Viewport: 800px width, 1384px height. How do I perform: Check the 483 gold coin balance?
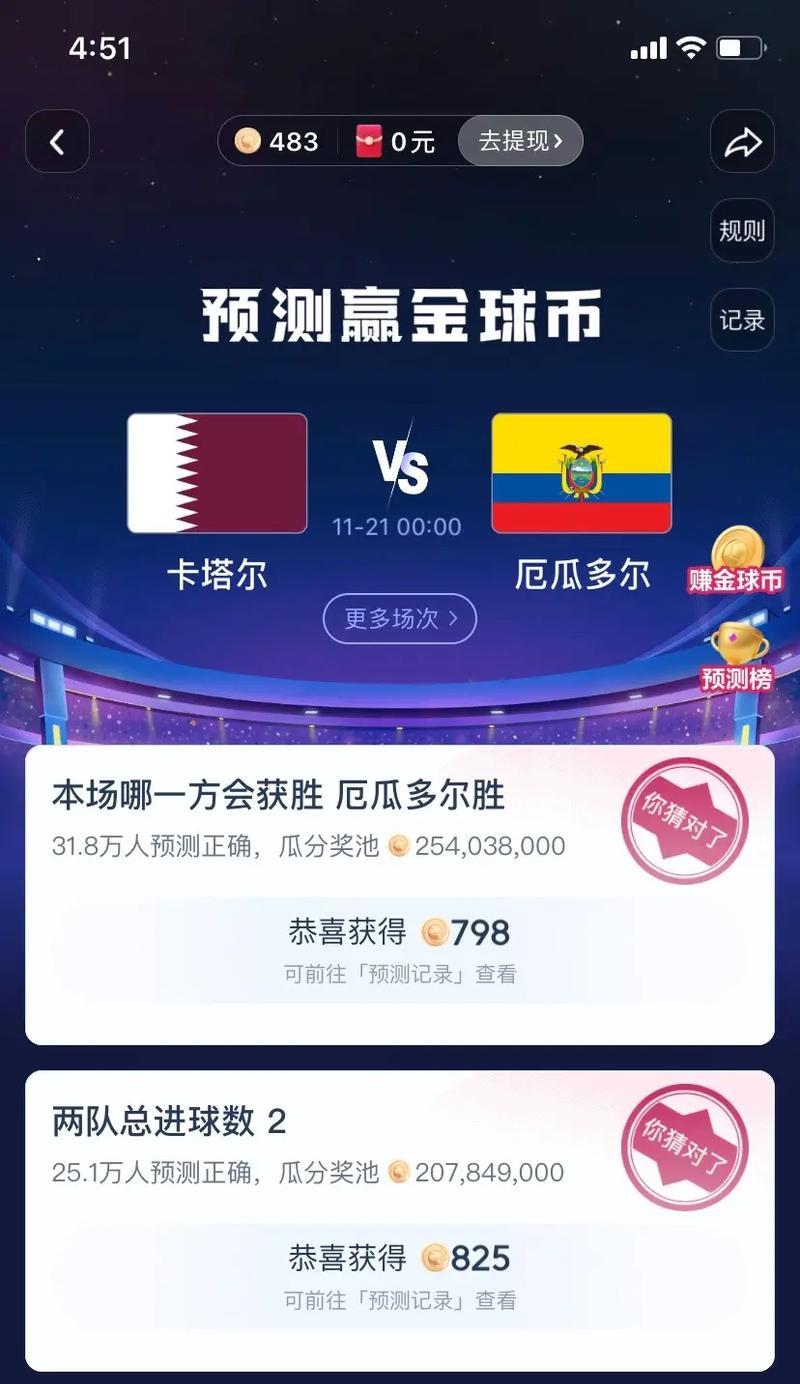pos(277,142)
